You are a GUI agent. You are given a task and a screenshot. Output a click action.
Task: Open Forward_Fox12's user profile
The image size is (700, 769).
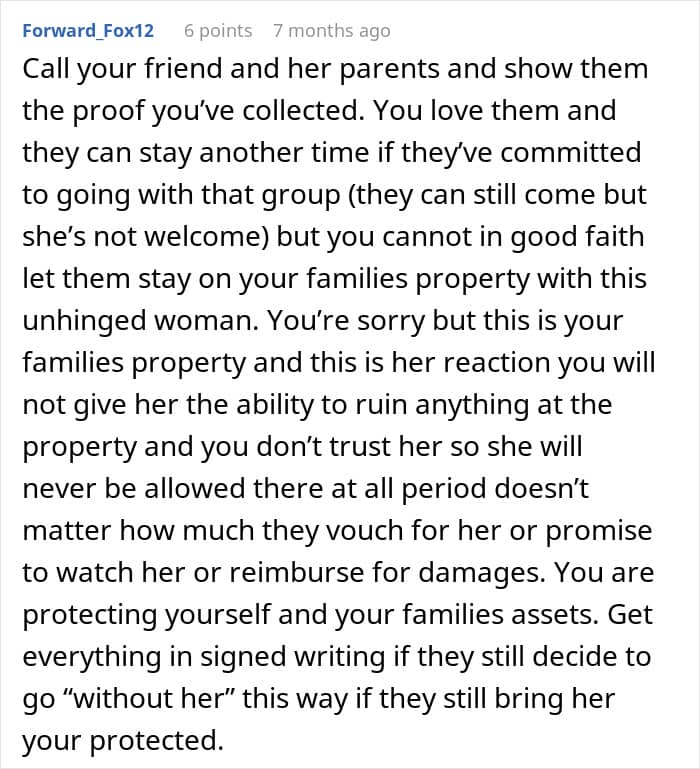[x=88, y=31]
